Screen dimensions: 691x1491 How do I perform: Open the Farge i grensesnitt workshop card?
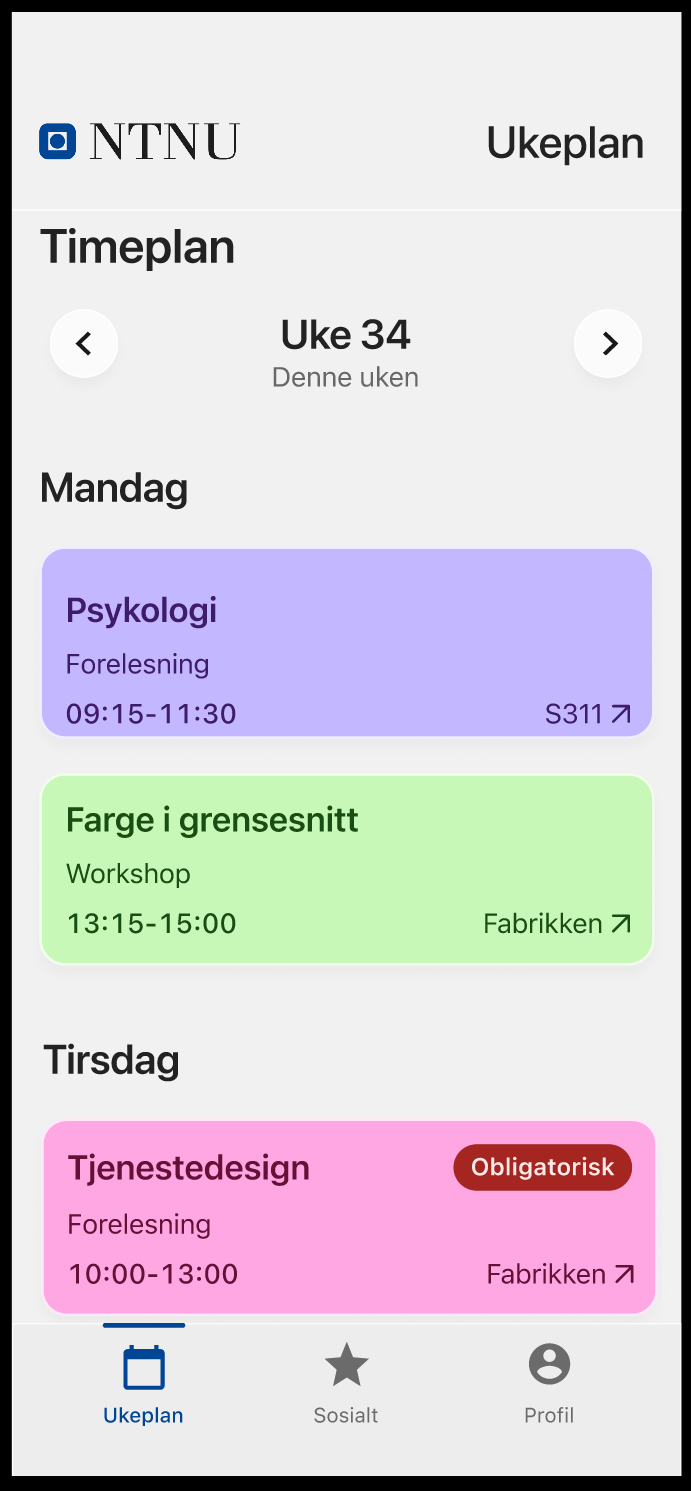coord(347,870)
